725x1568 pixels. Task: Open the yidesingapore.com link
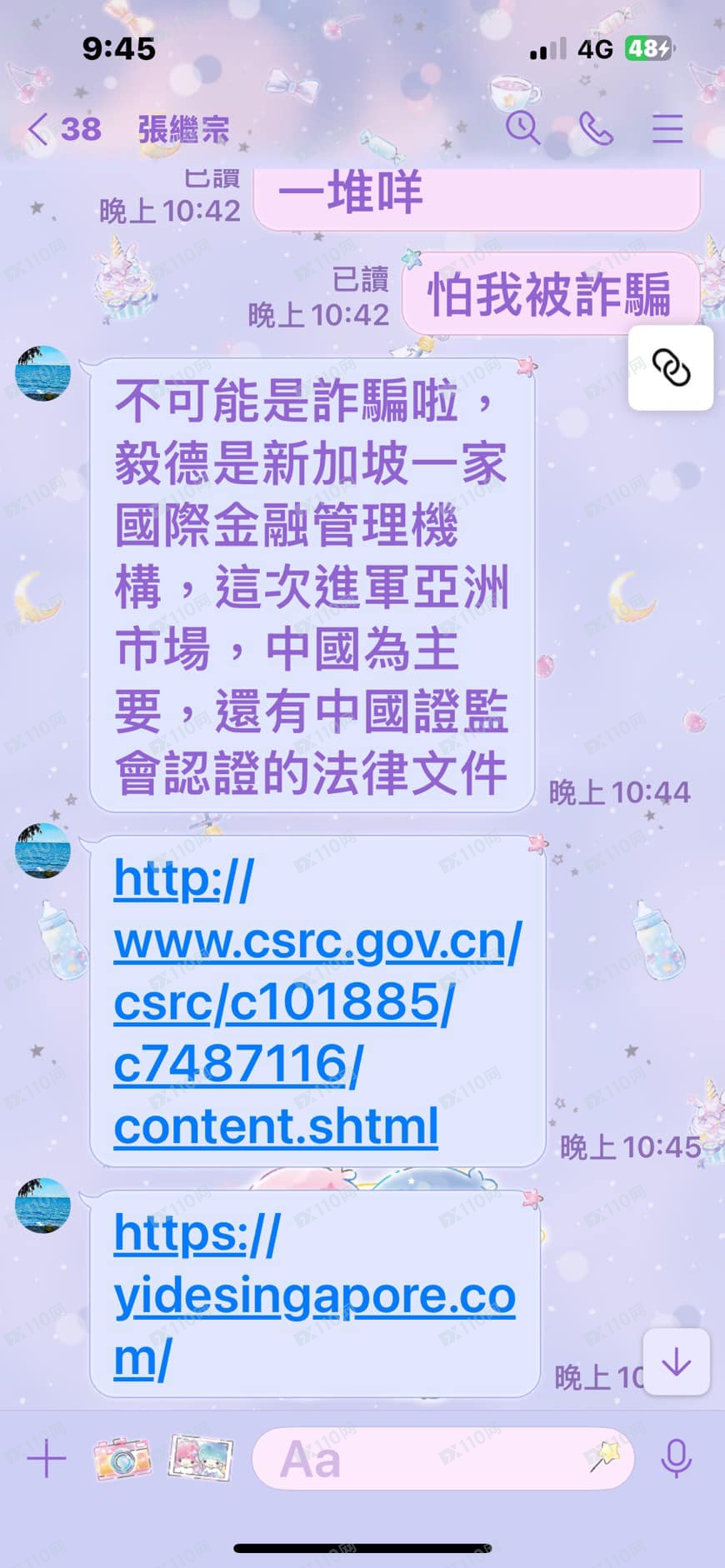[313, 1296]
